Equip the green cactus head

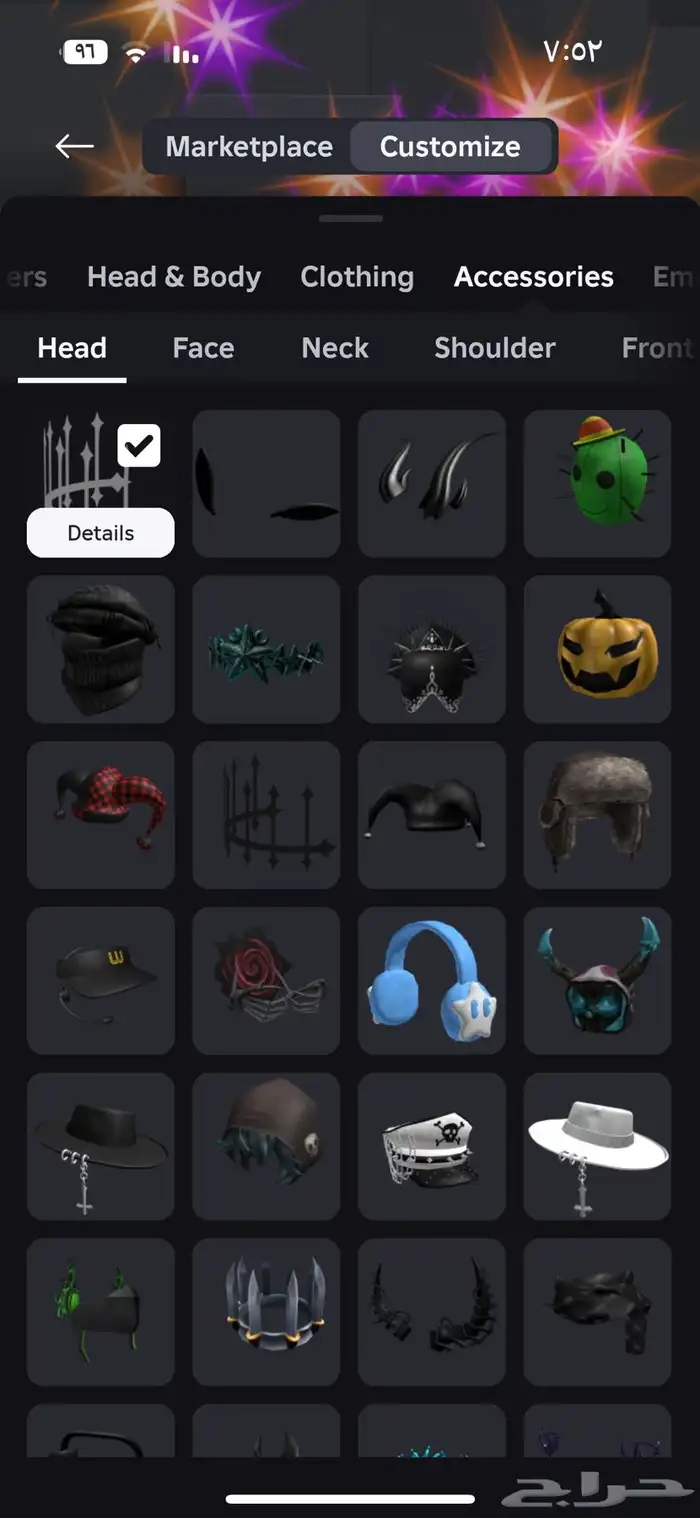click(597, 483)
